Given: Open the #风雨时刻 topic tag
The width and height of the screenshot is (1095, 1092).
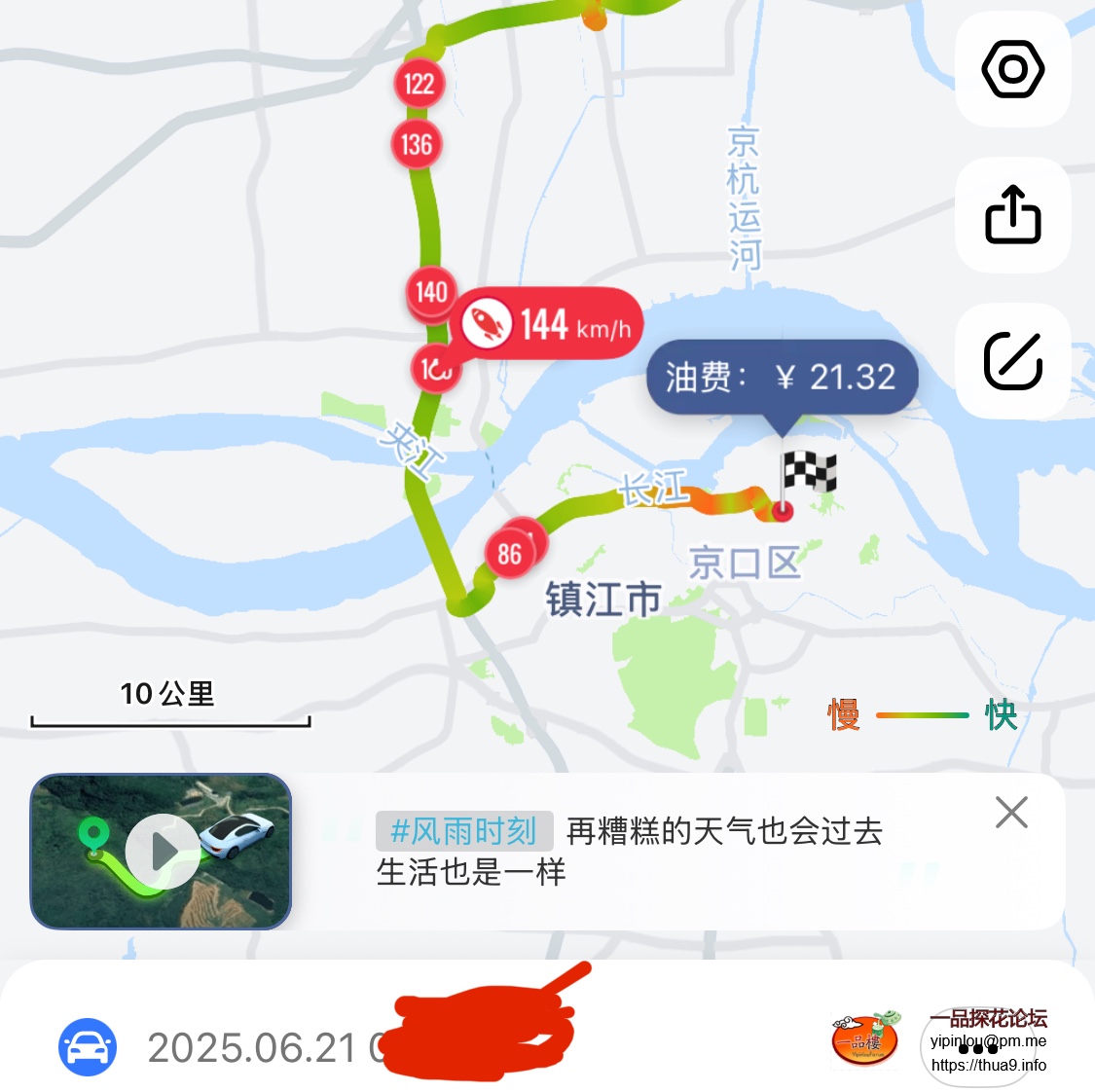Looking at the screenshot, I should point(464,831).
